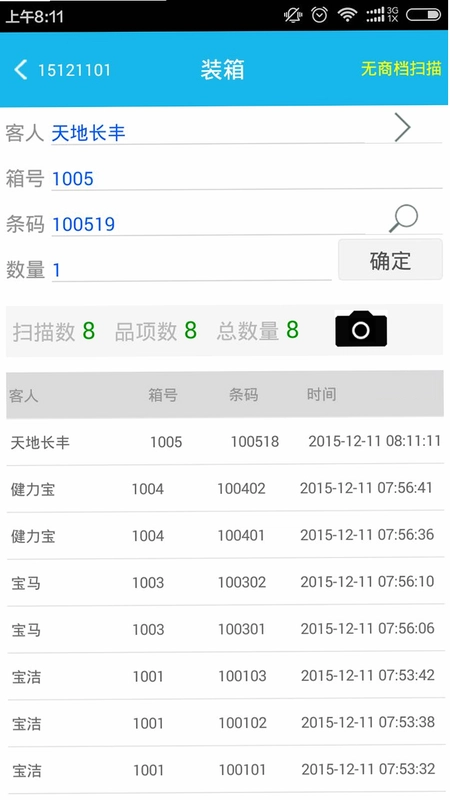The height and width of the screenshot is (800, 450).
Task: Edit the 箱号 field showing 1005
Action: click(x=247, y=179)
